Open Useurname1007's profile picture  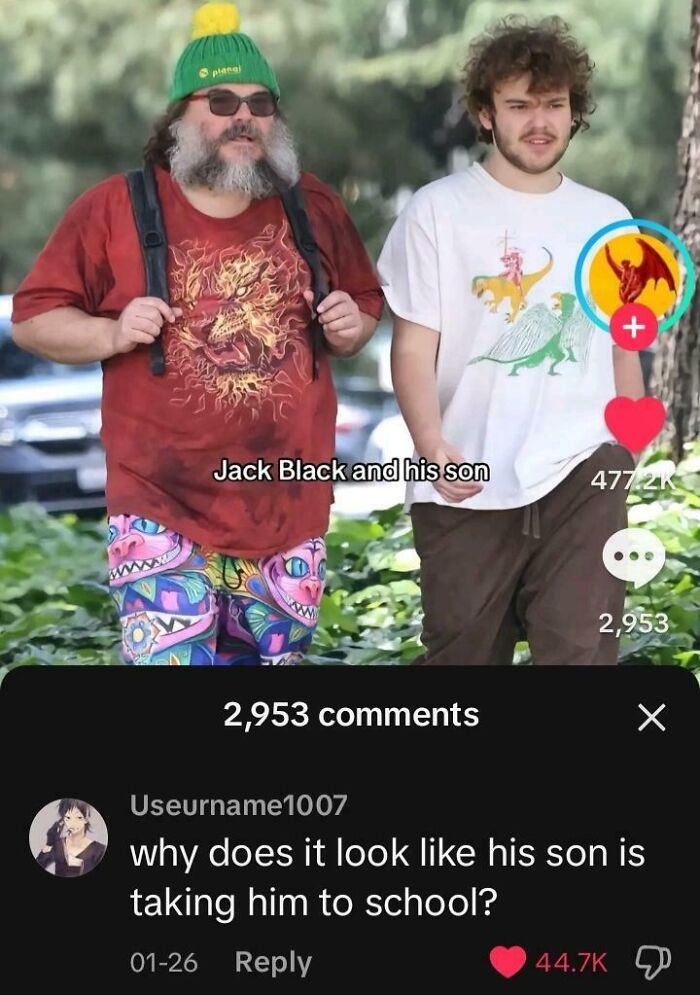coord(68,838)
